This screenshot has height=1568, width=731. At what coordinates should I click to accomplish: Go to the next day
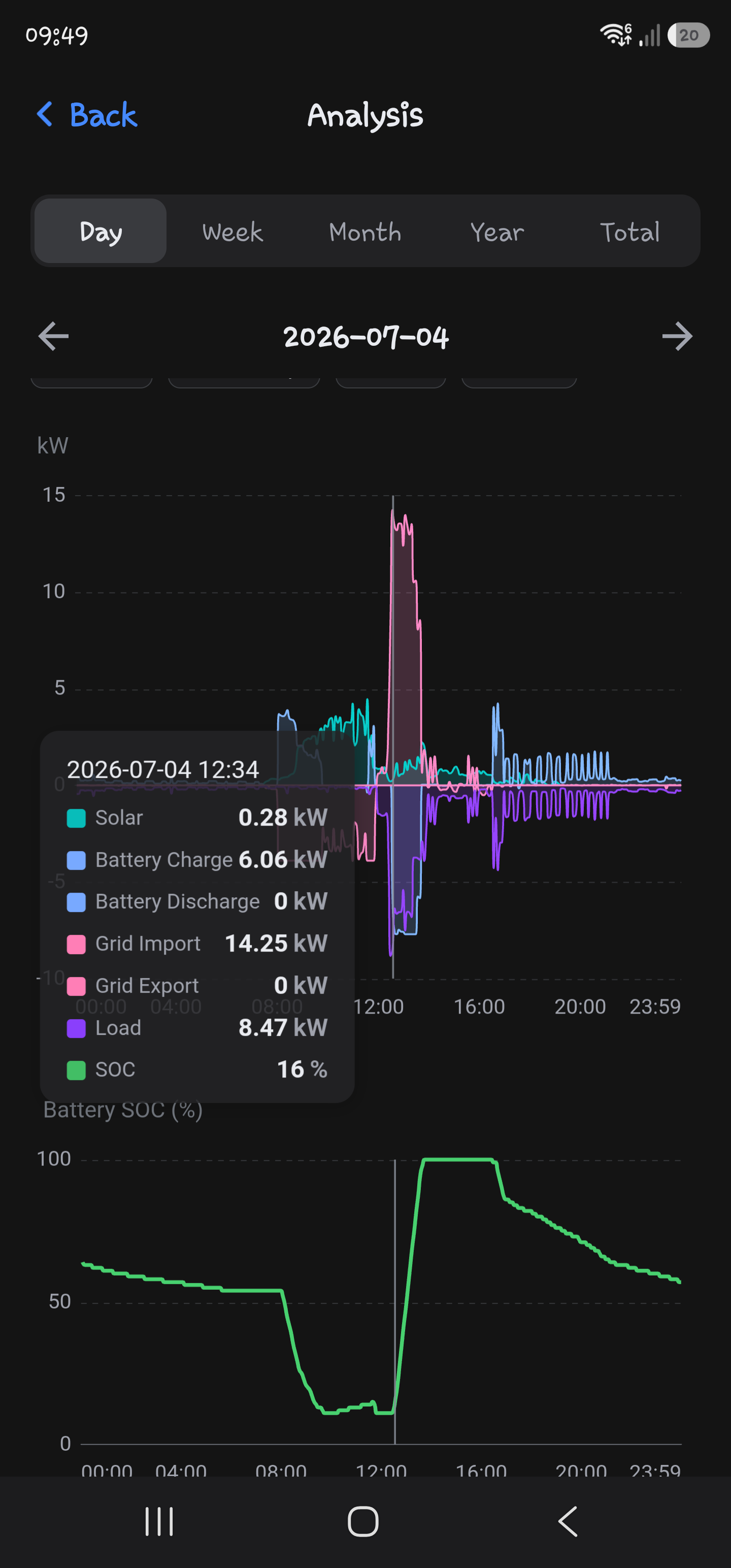pos(677,337)
